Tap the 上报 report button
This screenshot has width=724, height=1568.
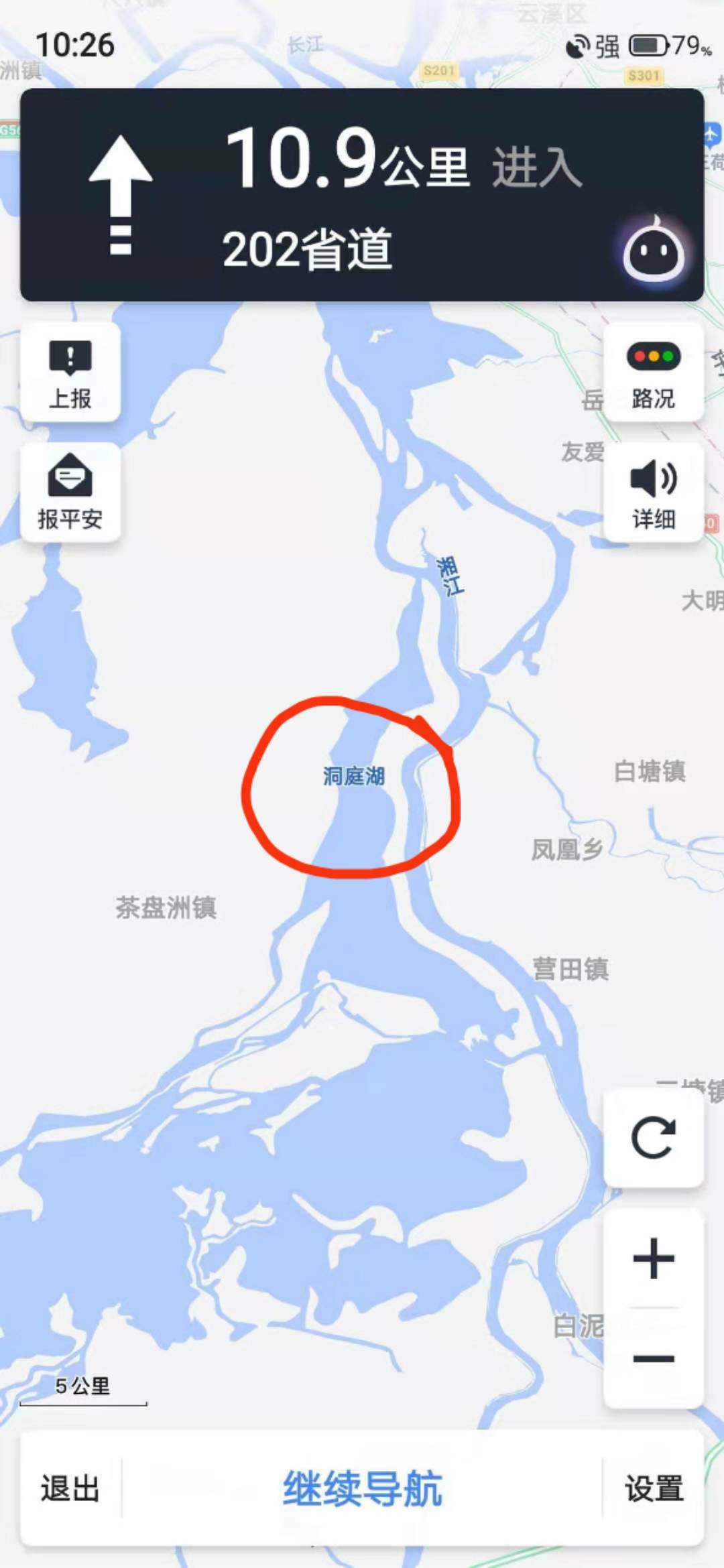(70, 373)
